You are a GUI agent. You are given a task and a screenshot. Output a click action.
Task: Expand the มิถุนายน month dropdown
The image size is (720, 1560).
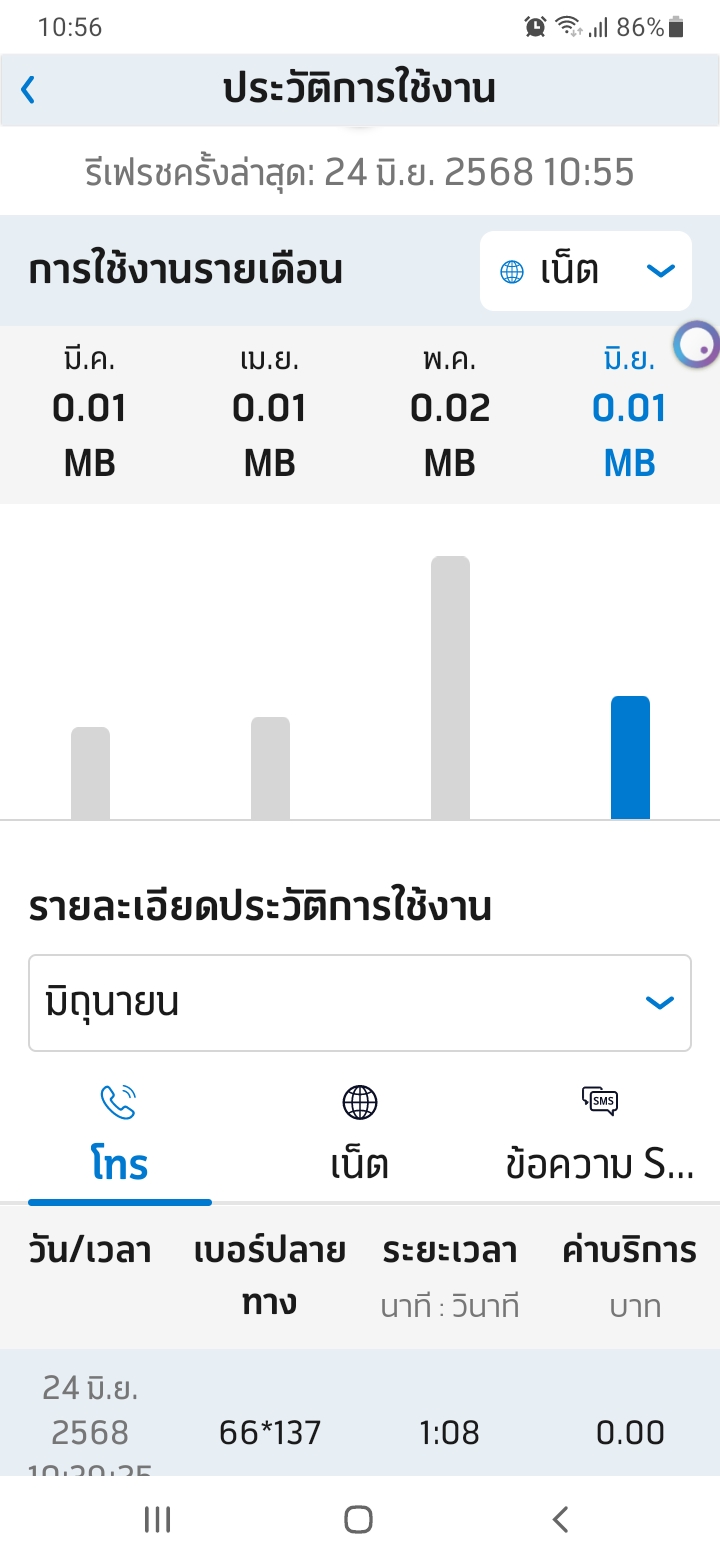tap(360, 1003)
